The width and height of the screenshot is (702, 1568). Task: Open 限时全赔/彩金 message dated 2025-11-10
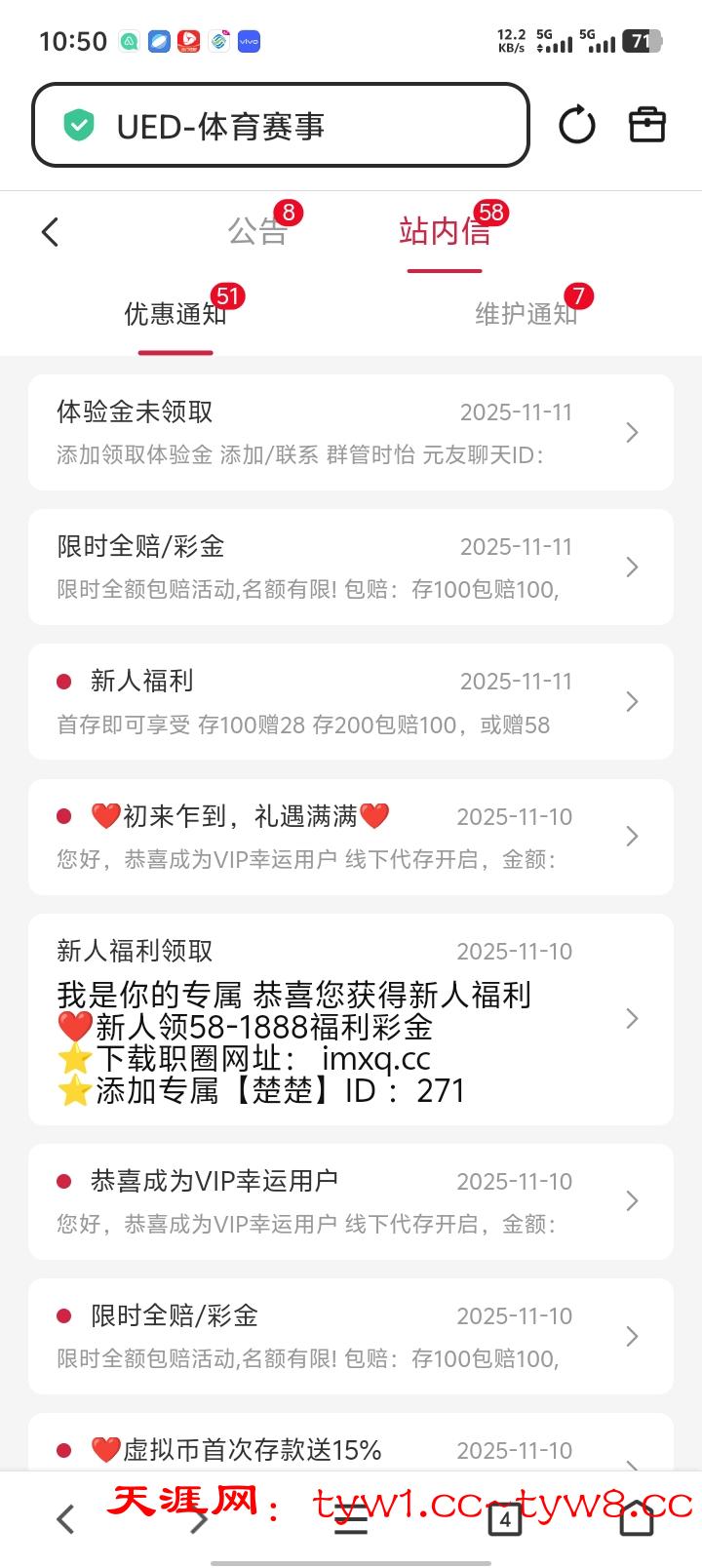tap(350, 1336)
